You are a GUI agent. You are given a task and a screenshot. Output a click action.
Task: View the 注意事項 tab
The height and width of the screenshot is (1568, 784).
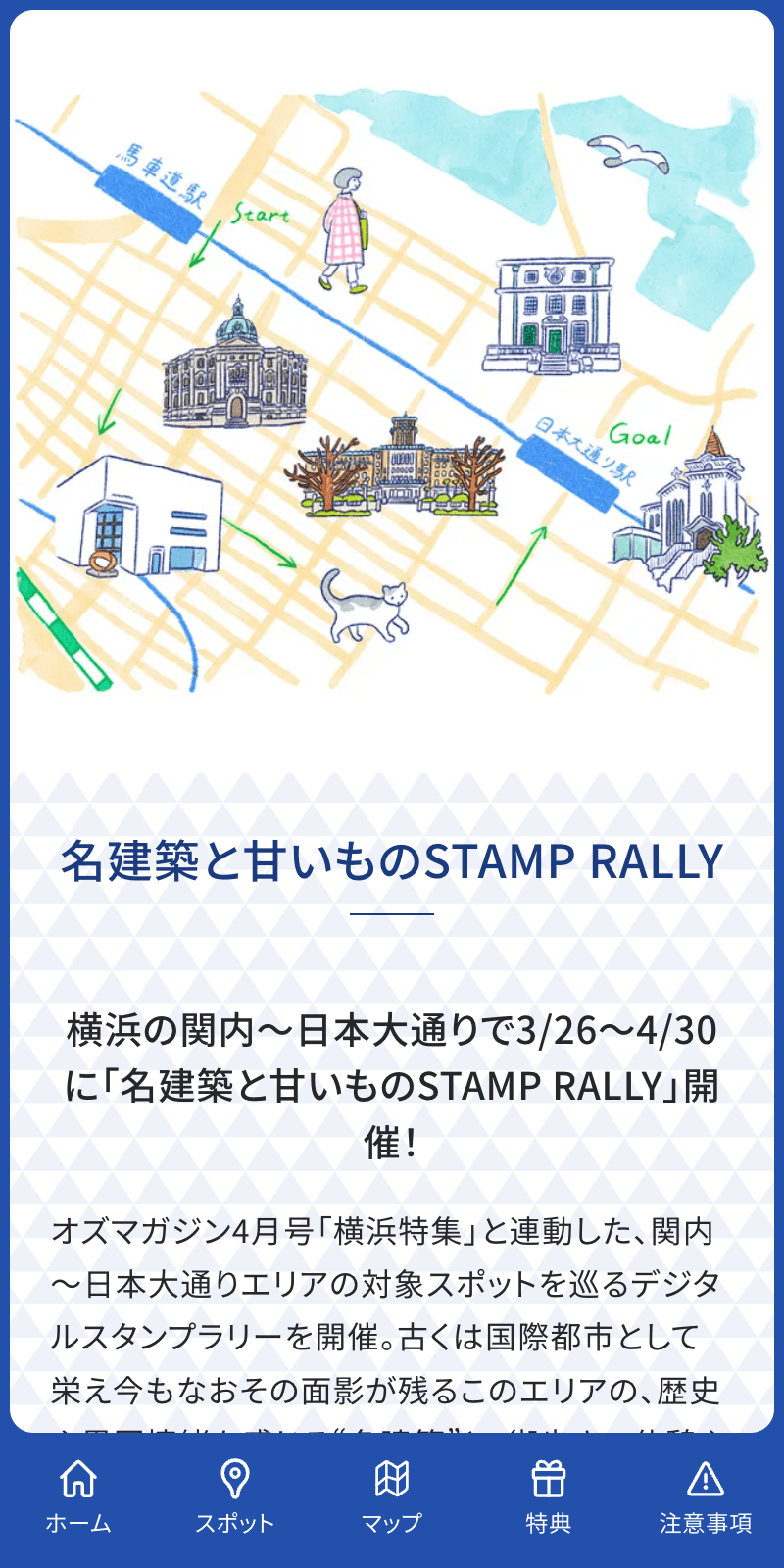(x=706, y=1496)
